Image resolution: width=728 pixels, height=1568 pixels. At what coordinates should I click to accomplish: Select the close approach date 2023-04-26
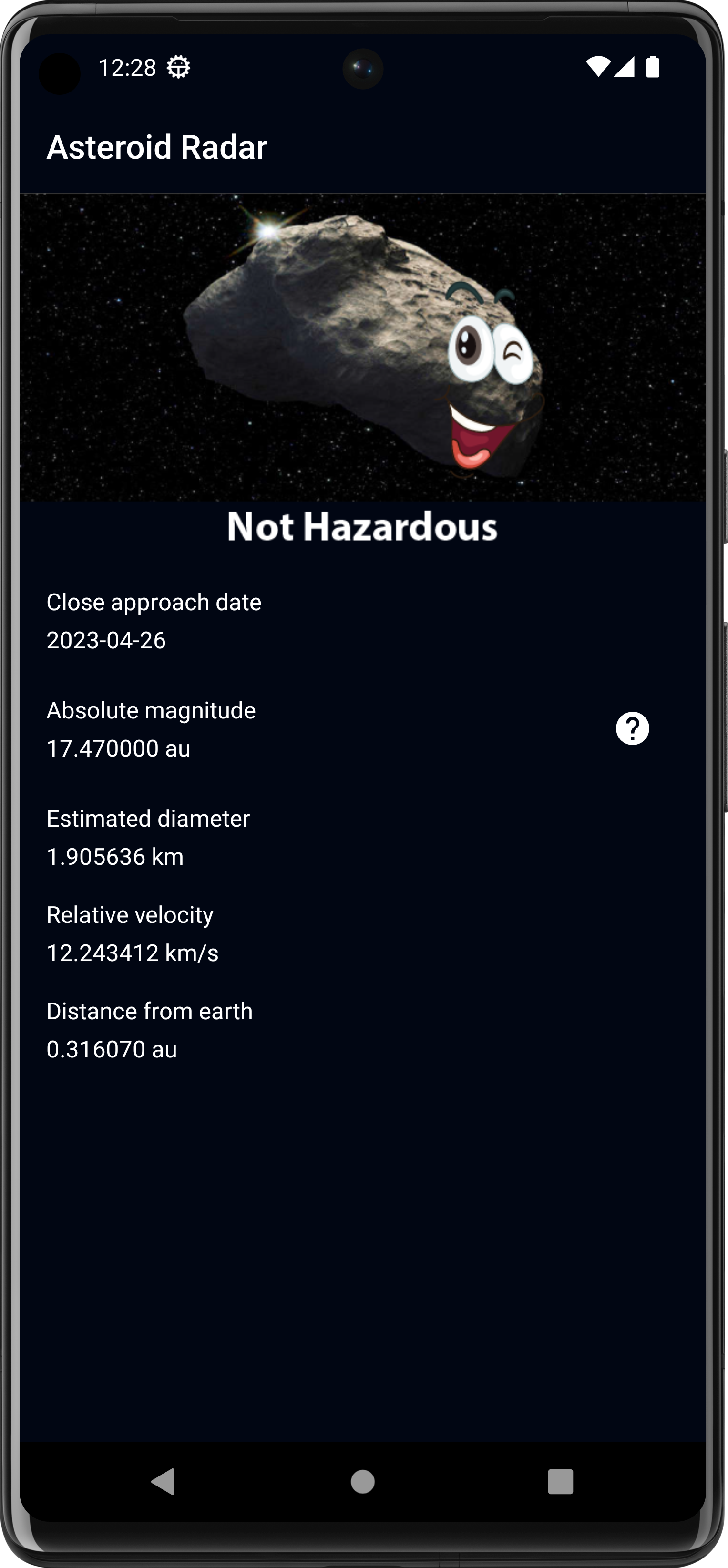[106, 641]
